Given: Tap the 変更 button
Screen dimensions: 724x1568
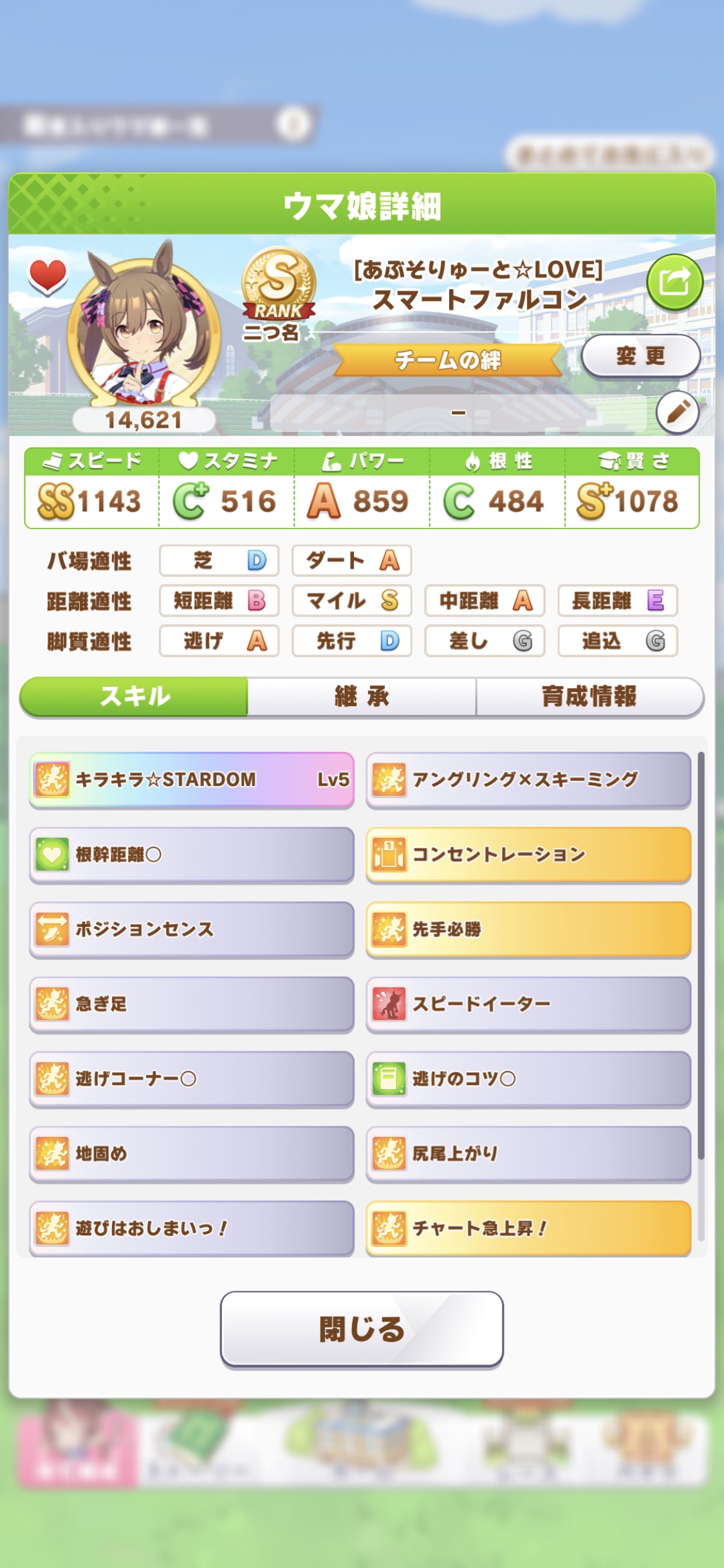Looking at the screenshot, I should click(x=640, y=356).
